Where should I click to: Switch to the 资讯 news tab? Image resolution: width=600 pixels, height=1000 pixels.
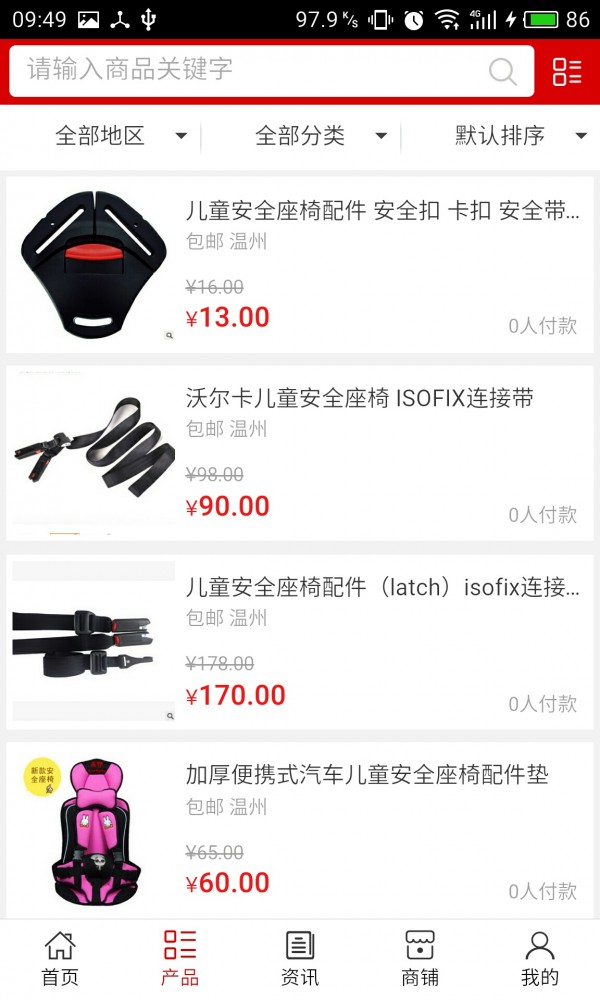click(x=300, y=958)
